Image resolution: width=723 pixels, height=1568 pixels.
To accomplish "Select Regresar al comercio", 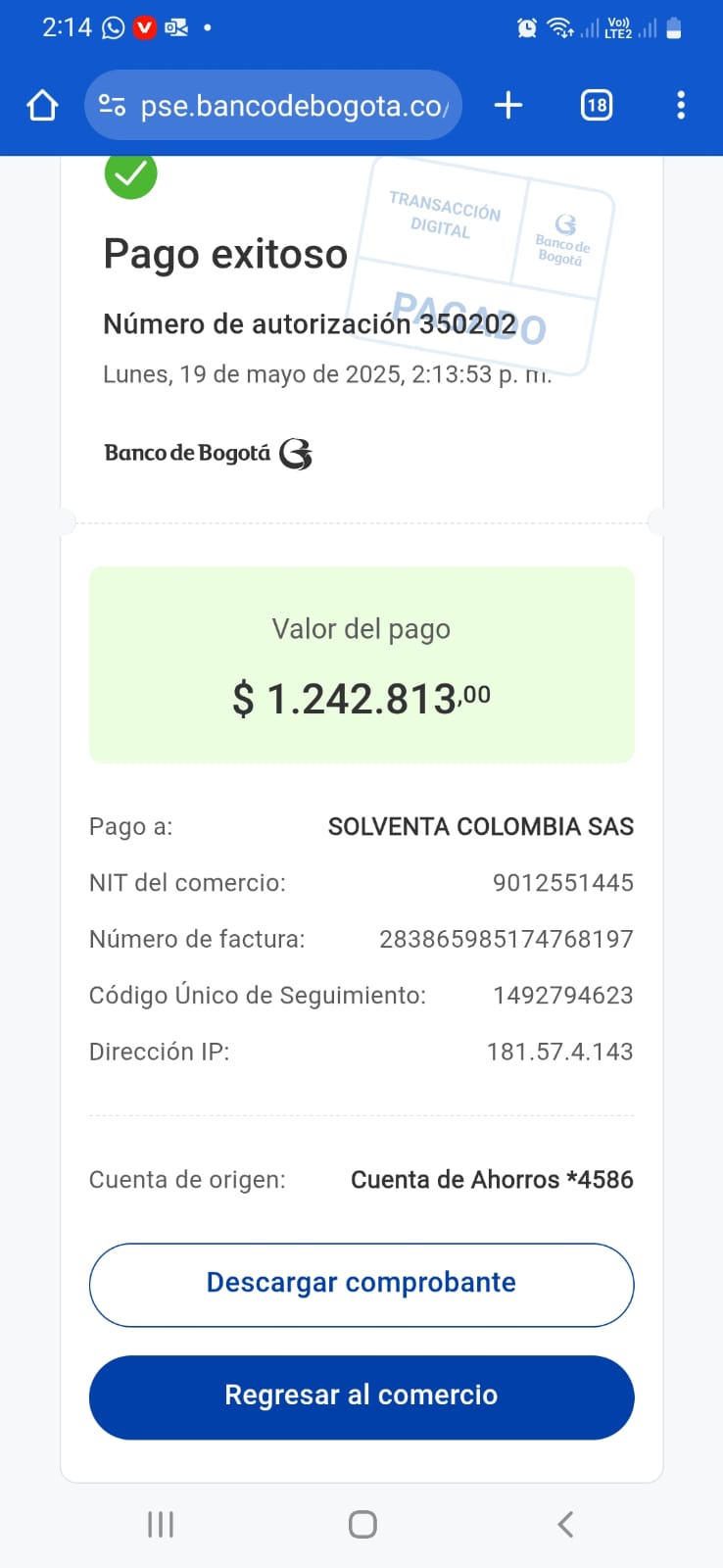I will [x=361, y=1396].
